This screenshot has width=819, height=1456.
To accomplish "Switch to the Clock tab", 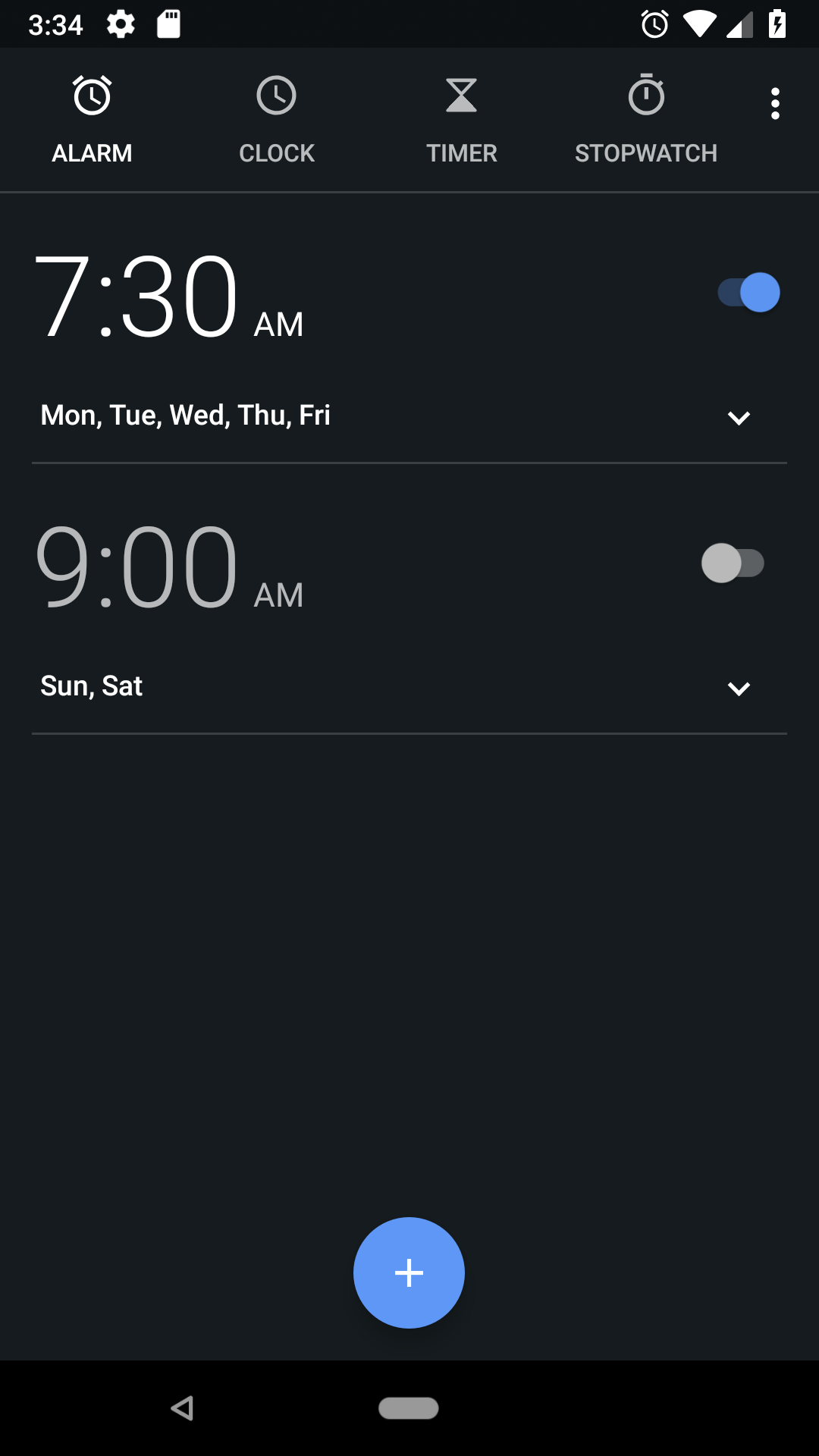I will pos(276,120).
